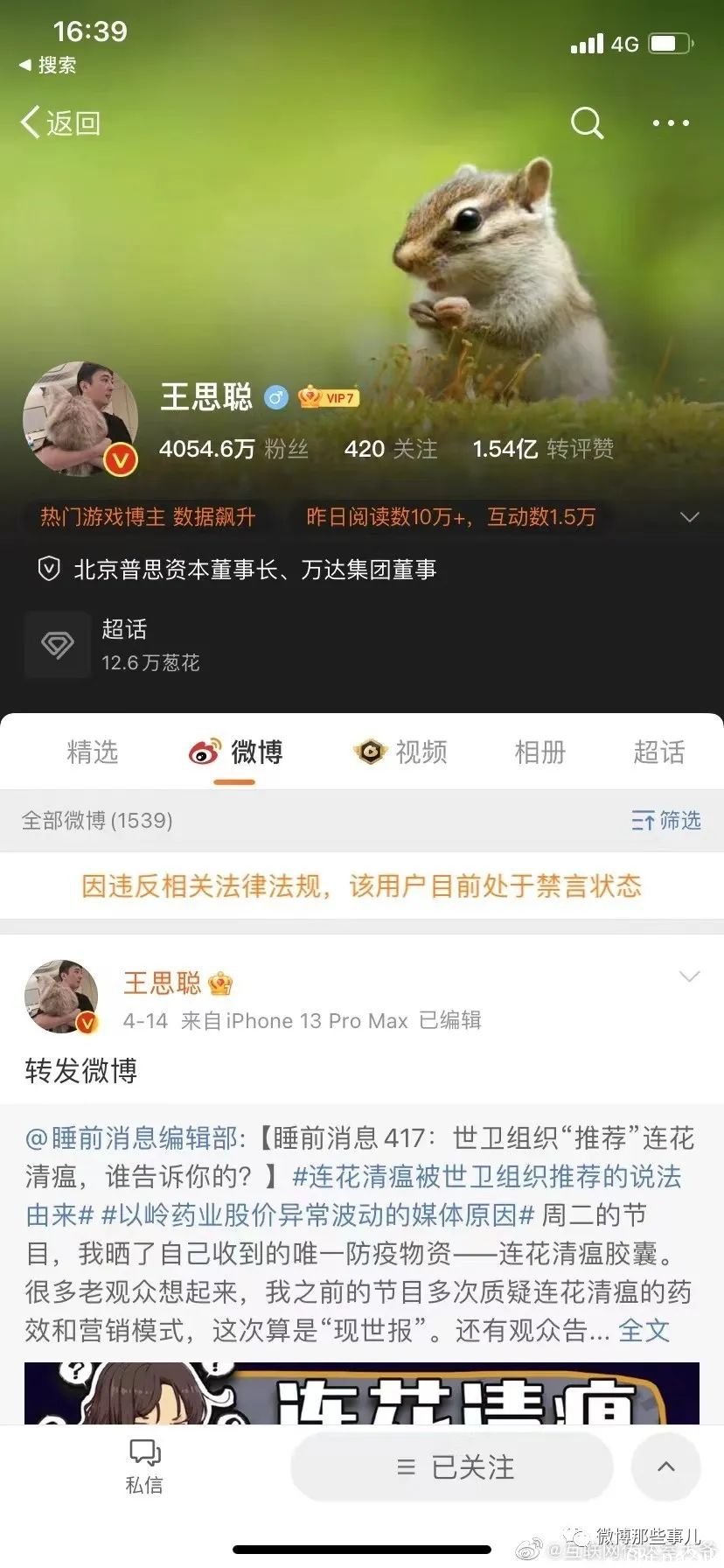Tap the up-arrow collapse button
This screenshot has height=1568, width=724.
pyautogui.click(x=665, y=1466)
